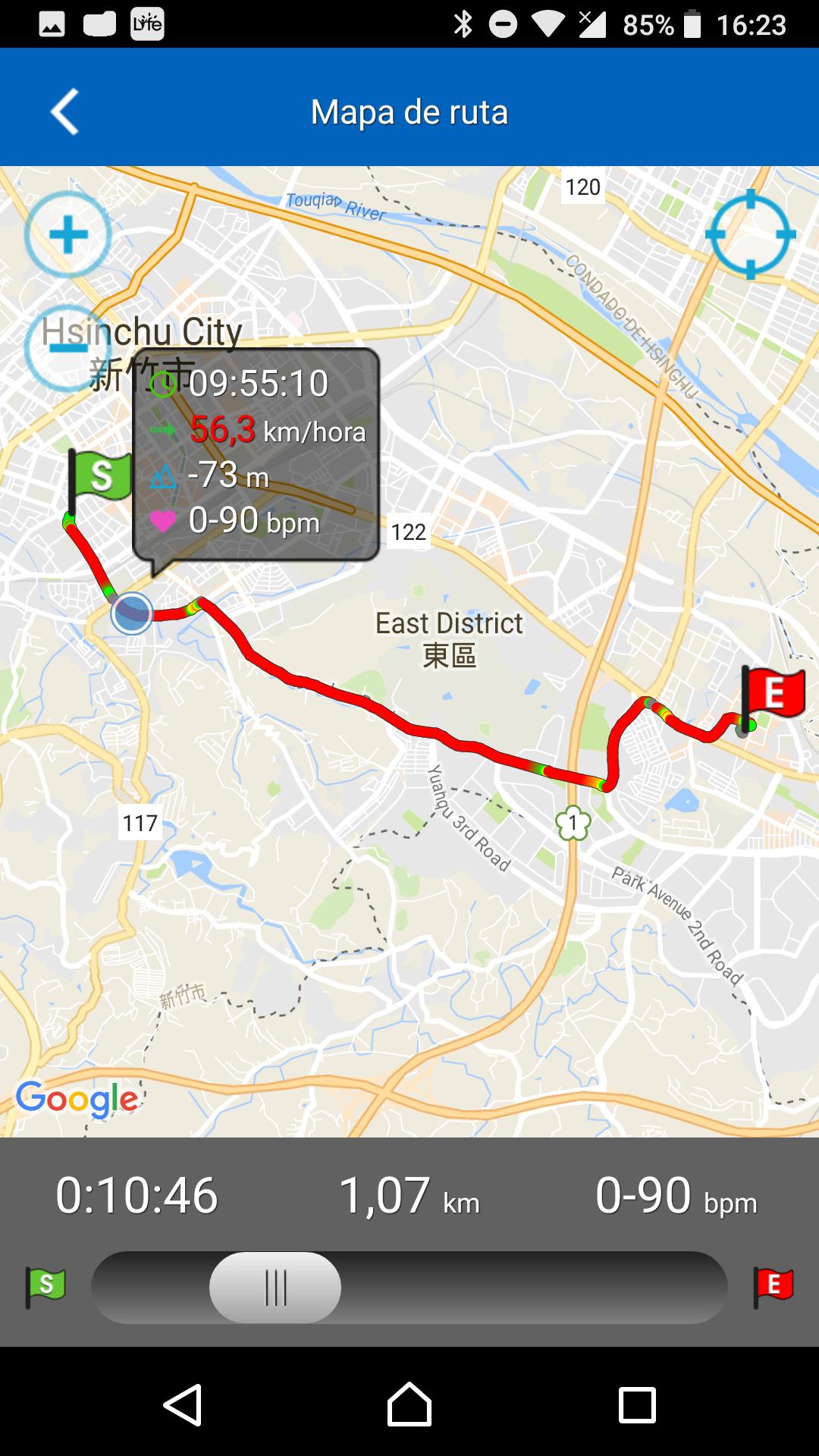The width and height of the screenshot is (819, 1456).
Task: Jump to route end with red E flag
Action: pos(773,1286)
